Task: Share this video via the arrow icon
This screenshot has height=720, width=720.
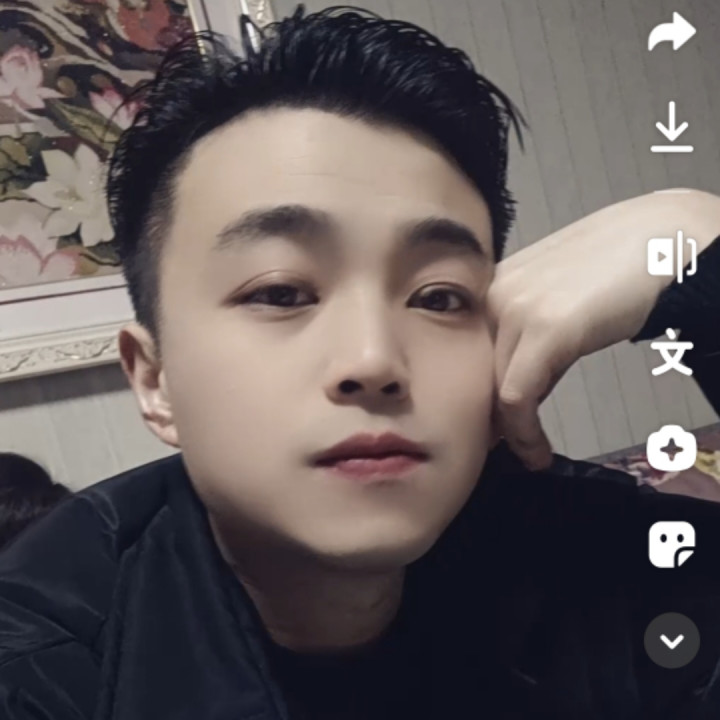Action: click(x=671, y=33)
